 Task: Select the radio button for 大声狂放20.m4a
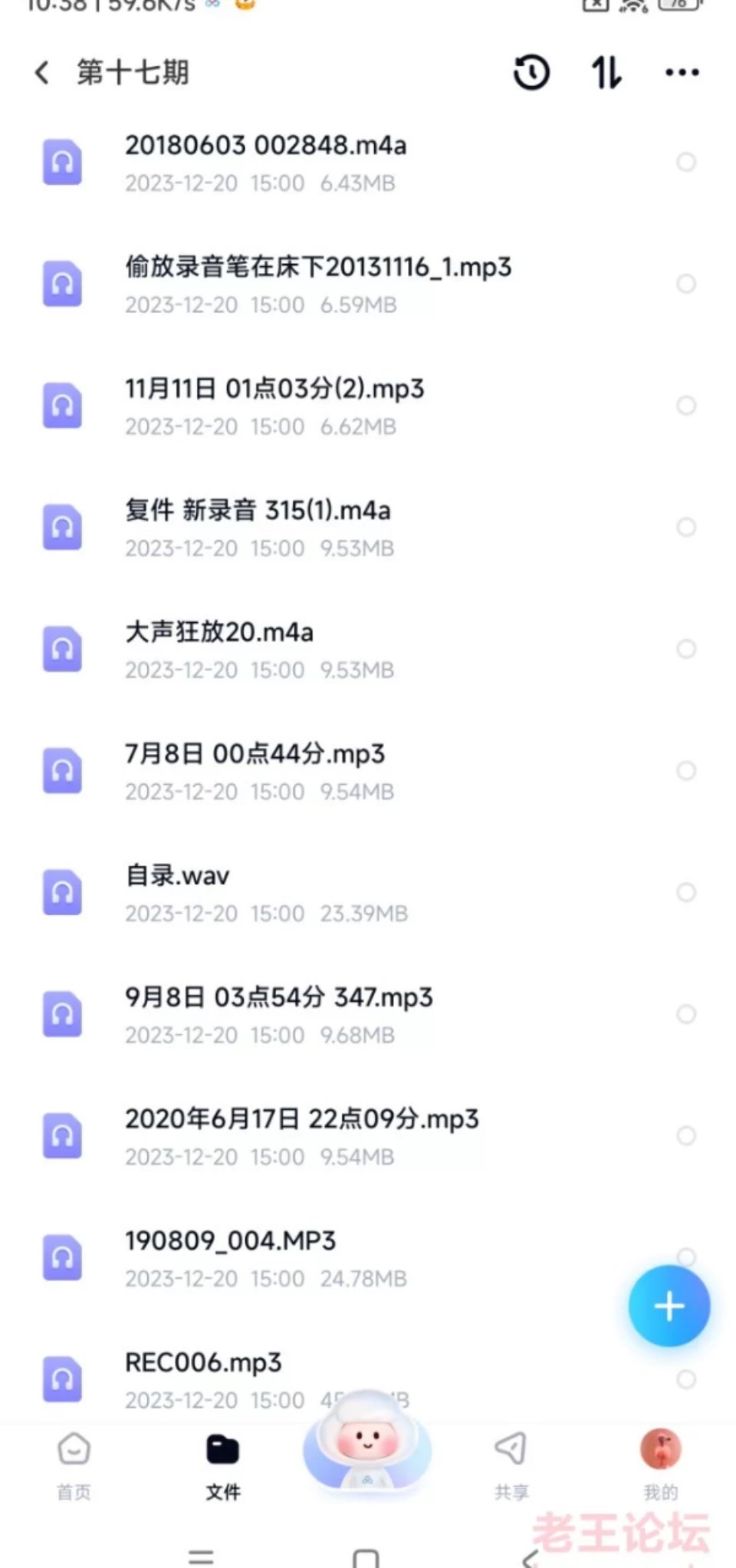tap(685, 649)
